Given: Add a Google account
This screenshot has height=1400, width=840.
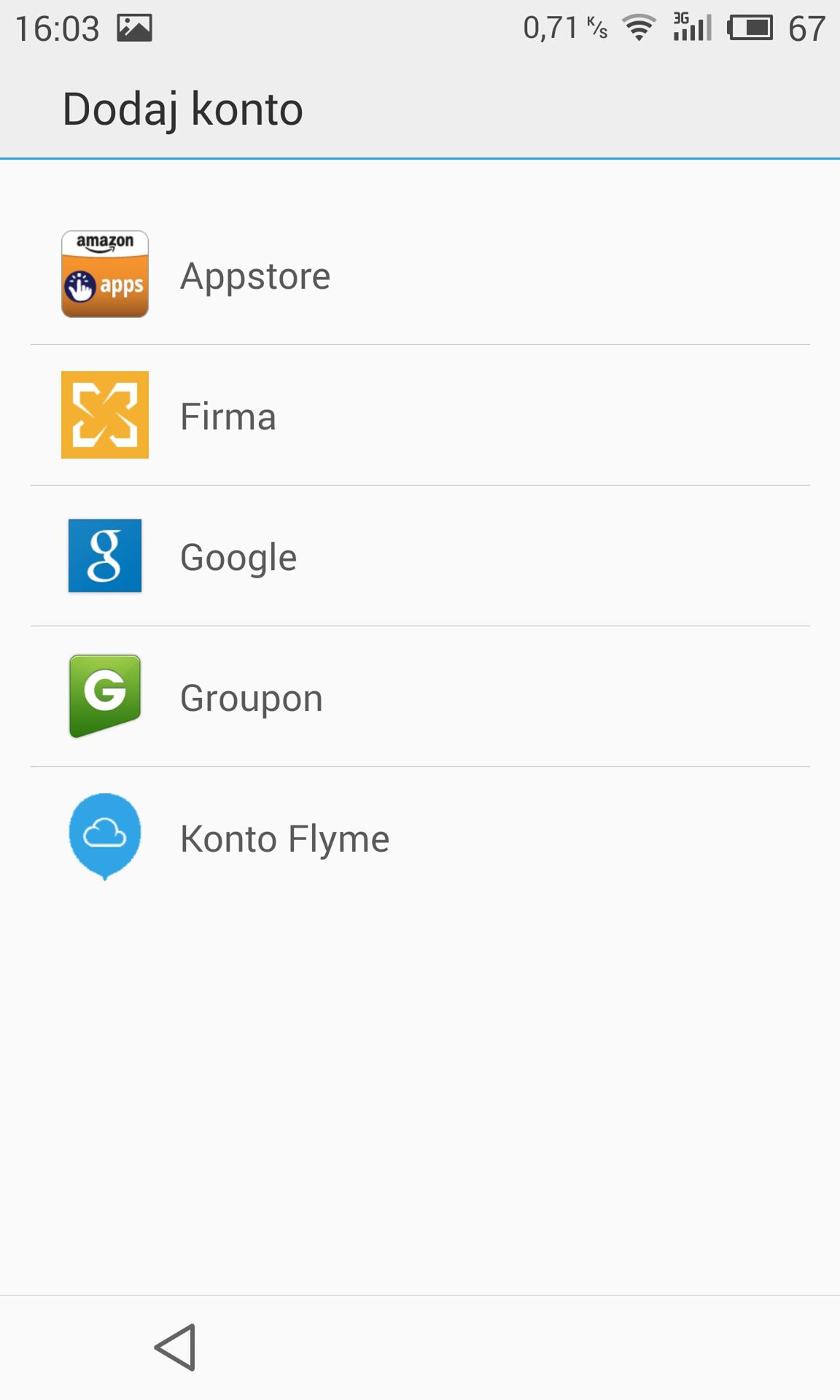Looking at the screenshot, I should [x=420, y=556].
